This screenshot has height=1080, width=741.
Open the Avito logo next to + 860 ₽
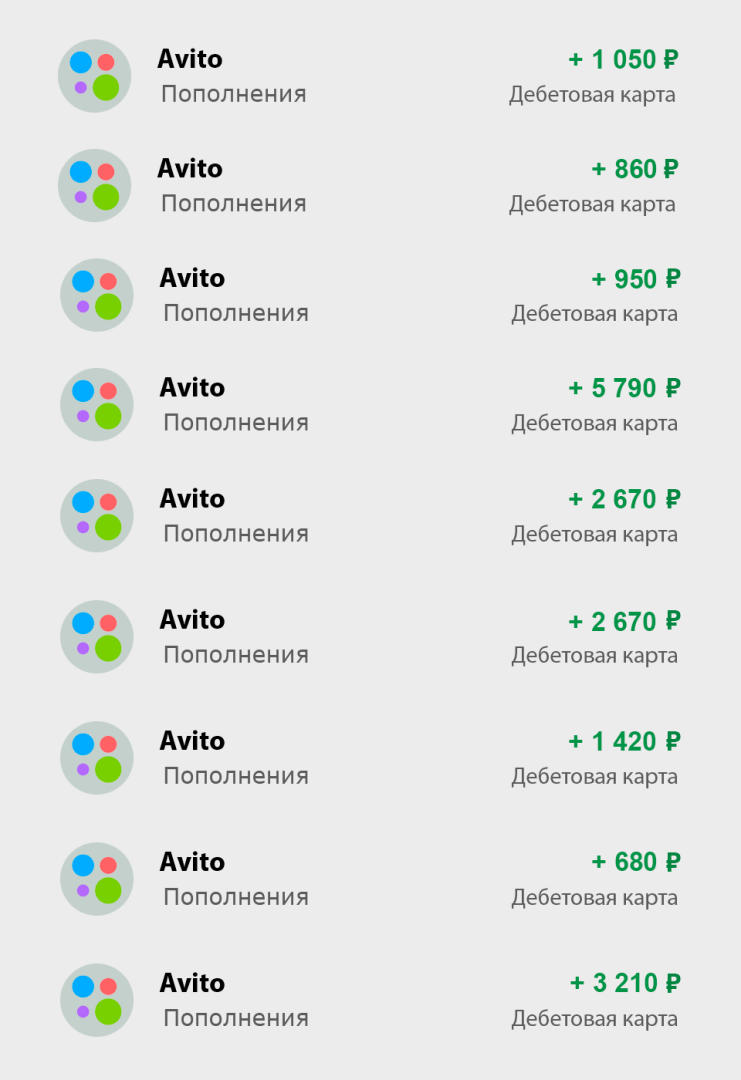95,185
